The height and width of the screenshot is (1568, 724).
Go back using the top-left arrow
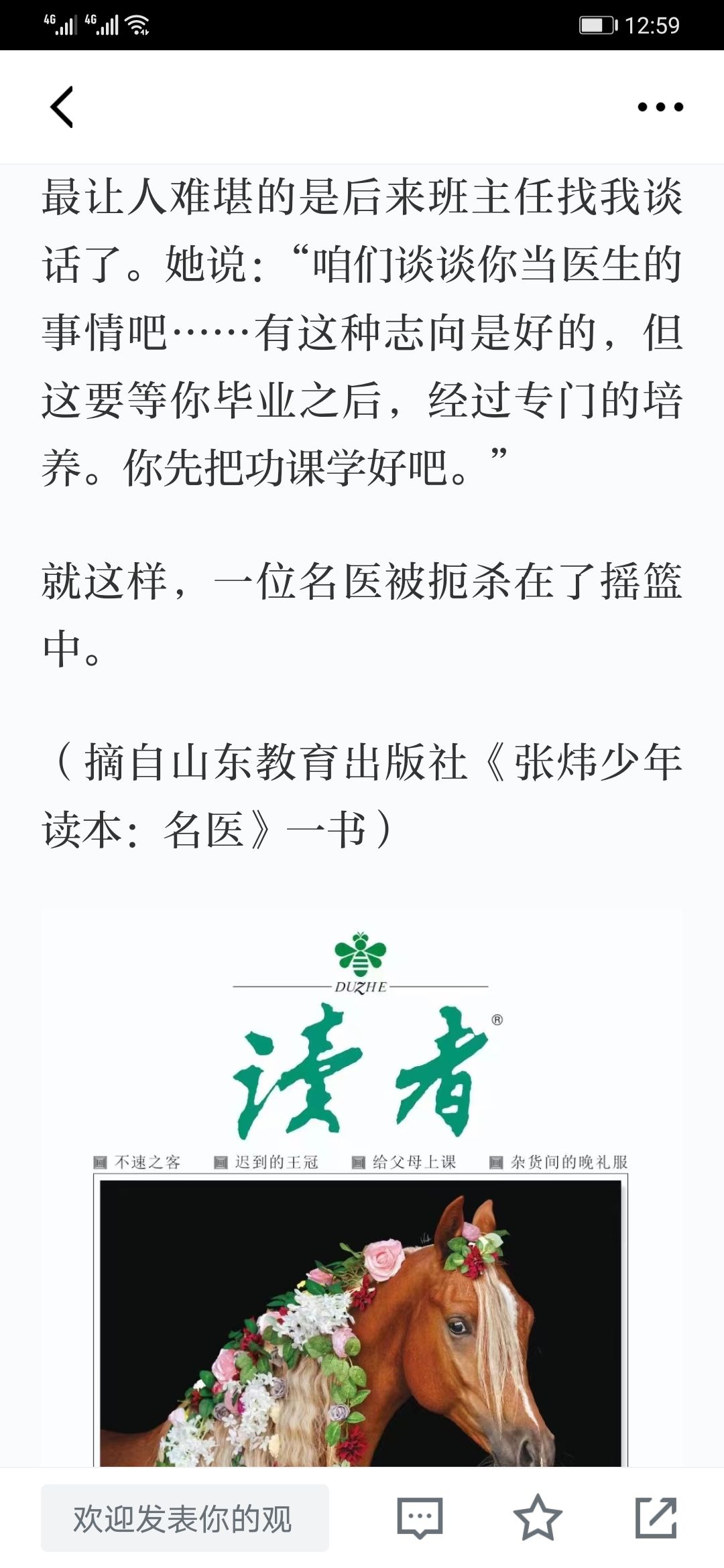click(x=62, y=107)
